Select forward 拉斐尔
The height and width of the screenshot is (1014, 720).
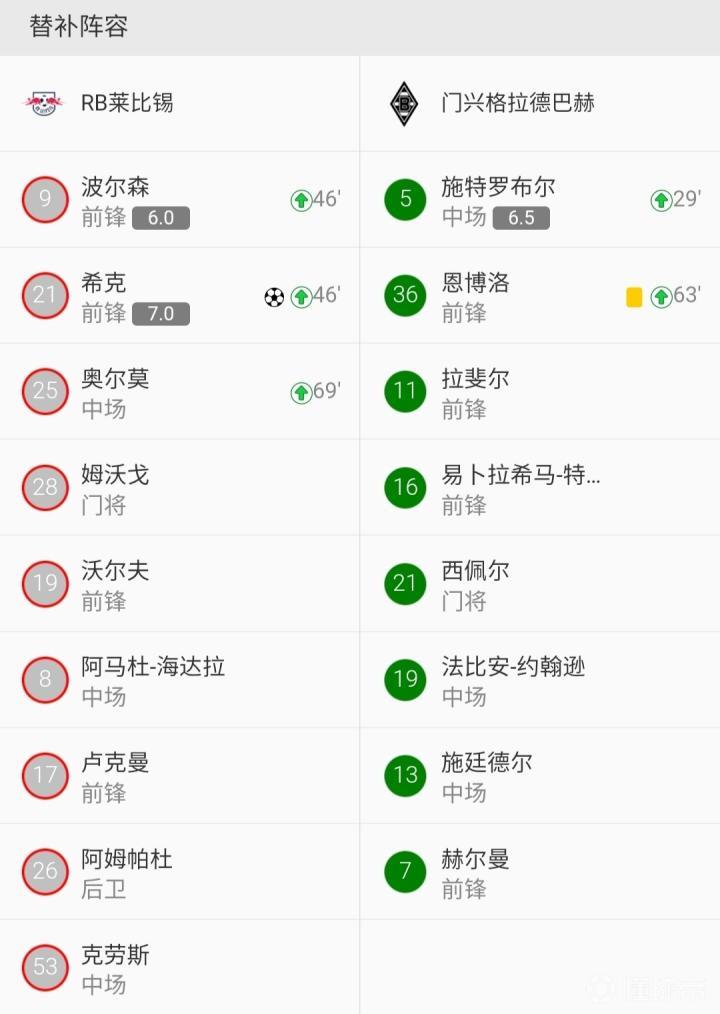pyautogui.click(x=476, y=380)
